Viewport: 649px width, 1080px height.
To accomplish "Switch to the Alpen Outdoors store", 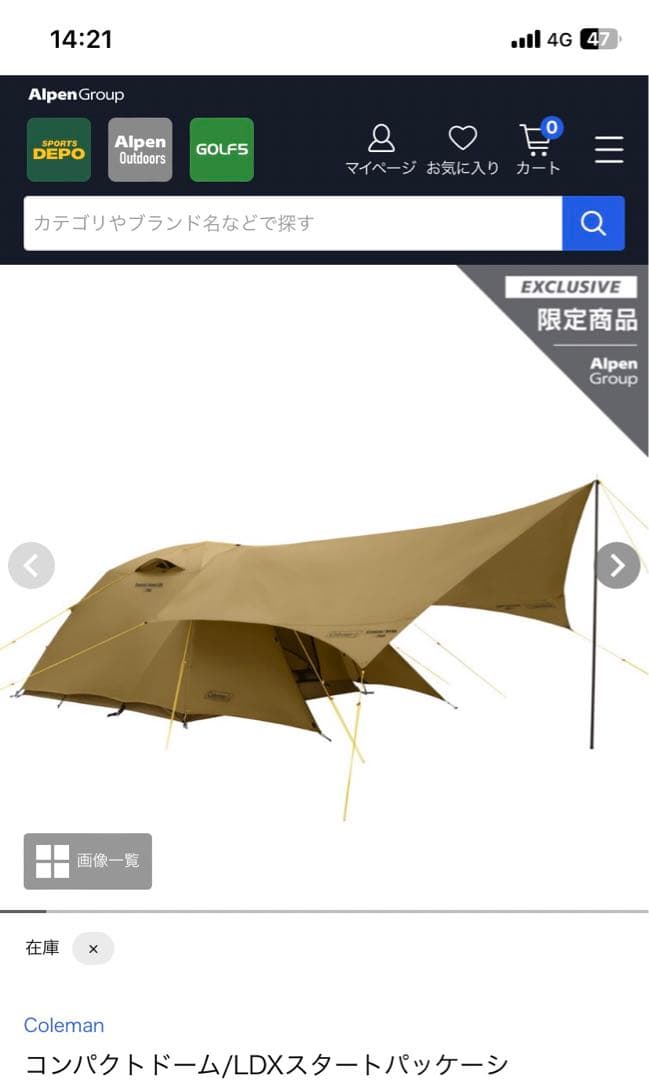I will click(x=140, y=150).
